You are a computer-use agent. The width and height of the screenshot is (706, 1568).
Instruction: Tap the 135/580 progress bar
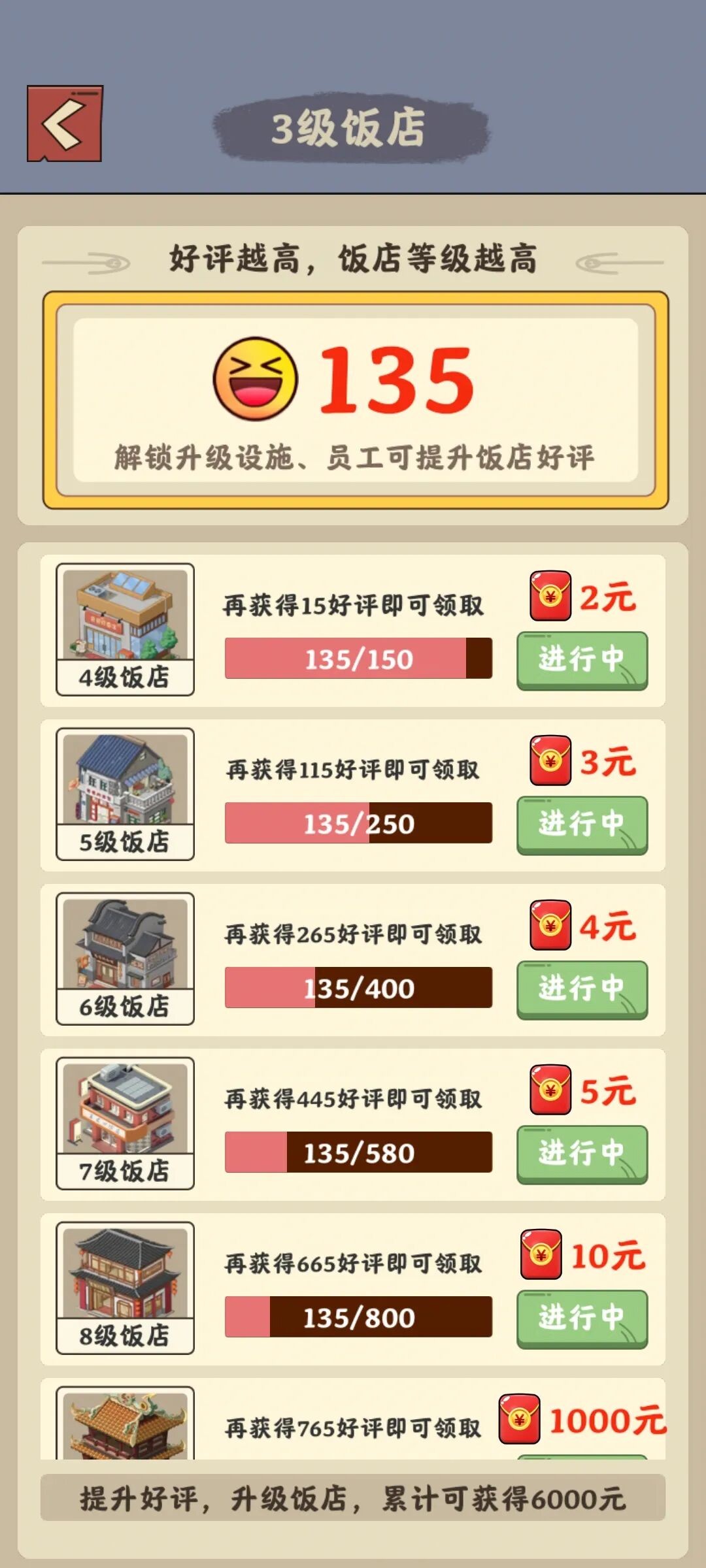[358, 1151]
